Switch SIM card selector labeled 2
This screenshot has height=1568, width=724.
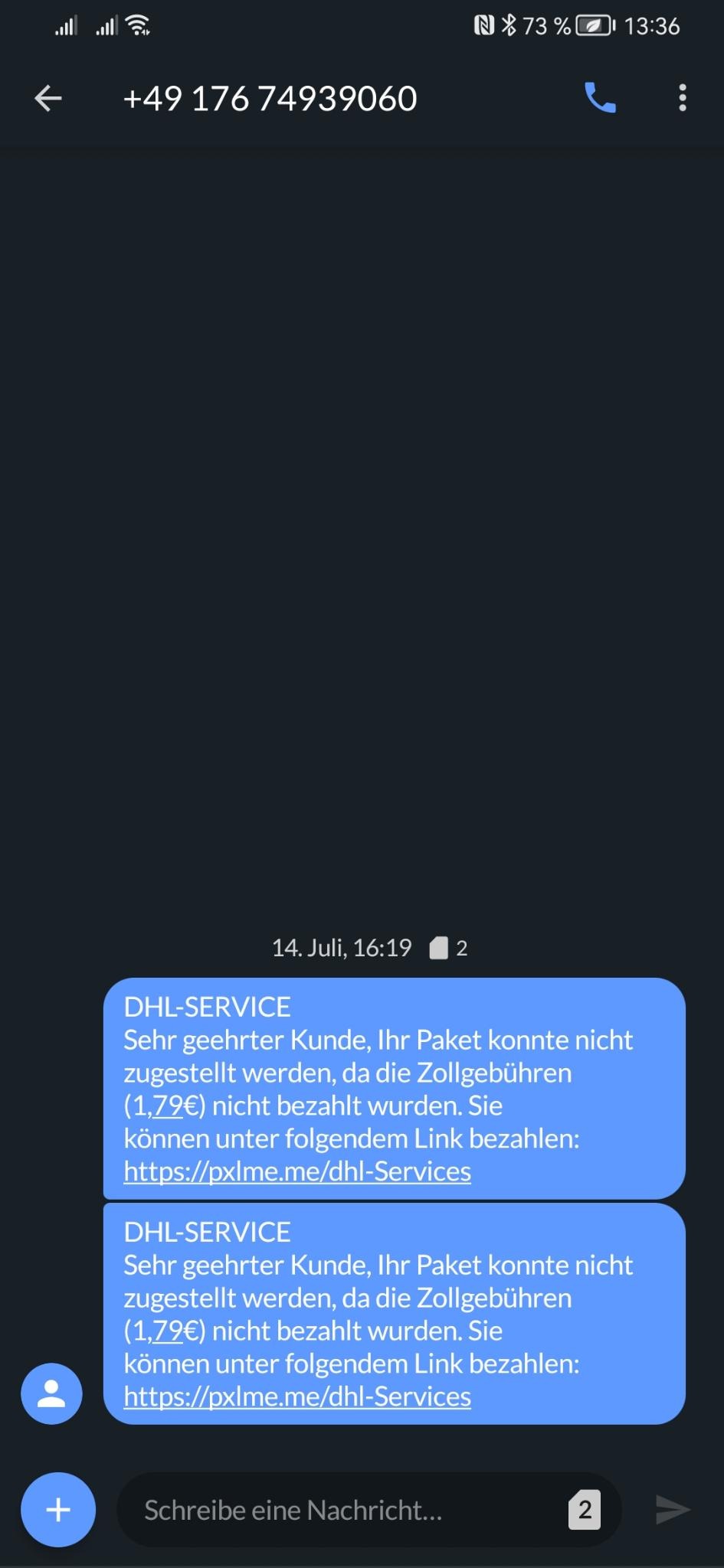[585, 1510]
